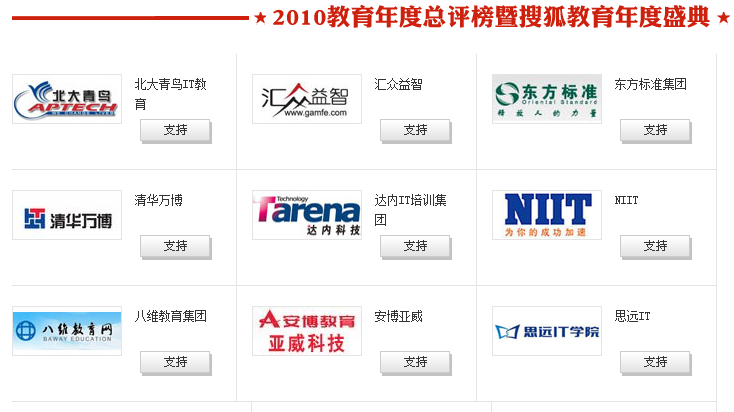Cast a 支持 vote for 安博亚威
This screenshot has height=412, width=734.
pos(415,362)
